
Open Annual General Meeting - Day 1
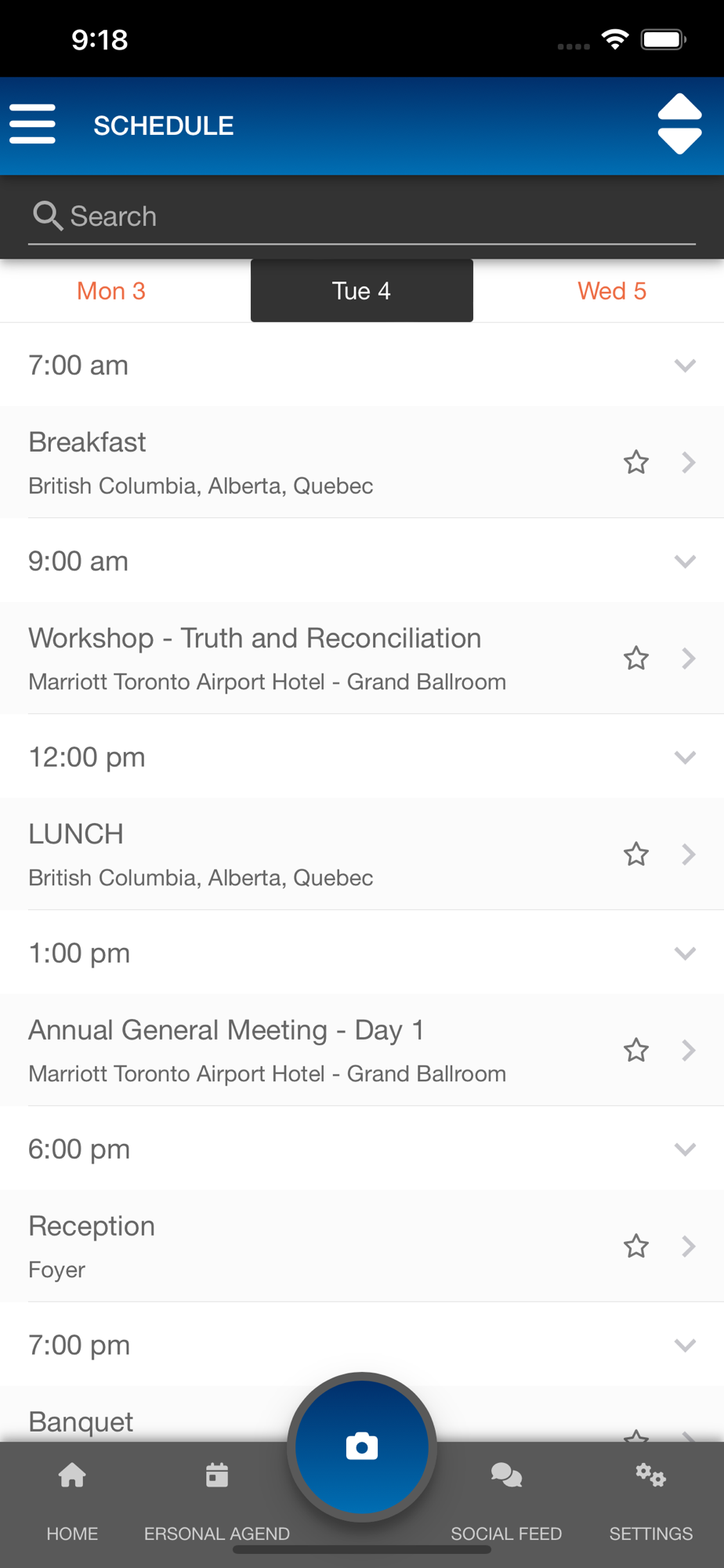(362, 1051)
